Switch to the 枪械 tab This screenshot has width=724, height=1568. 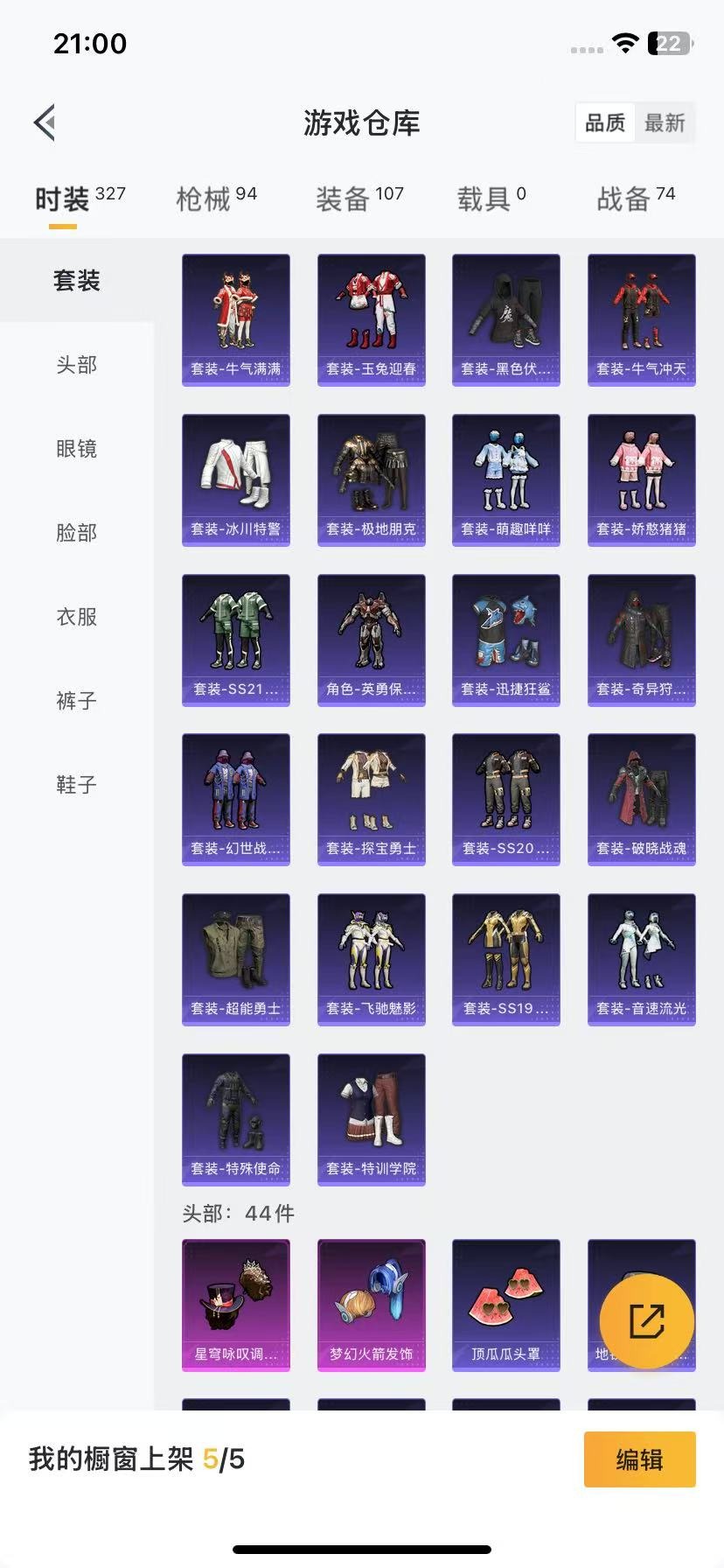point(216,199)
